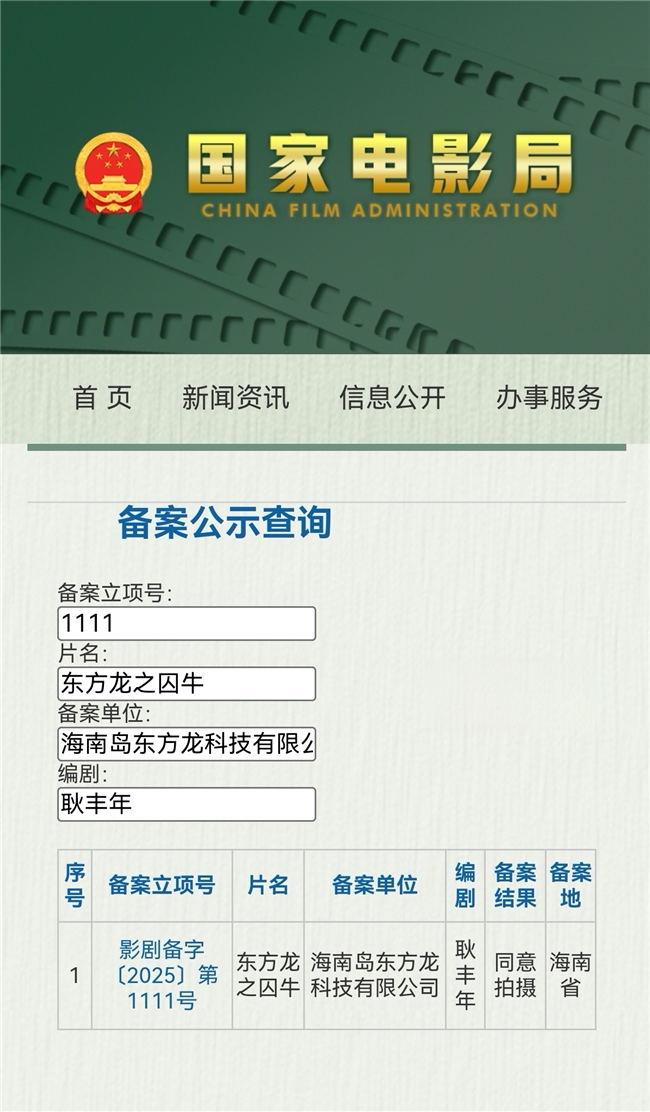Select the 编剧 text field
650x1112 pixels.
[186, 804]
